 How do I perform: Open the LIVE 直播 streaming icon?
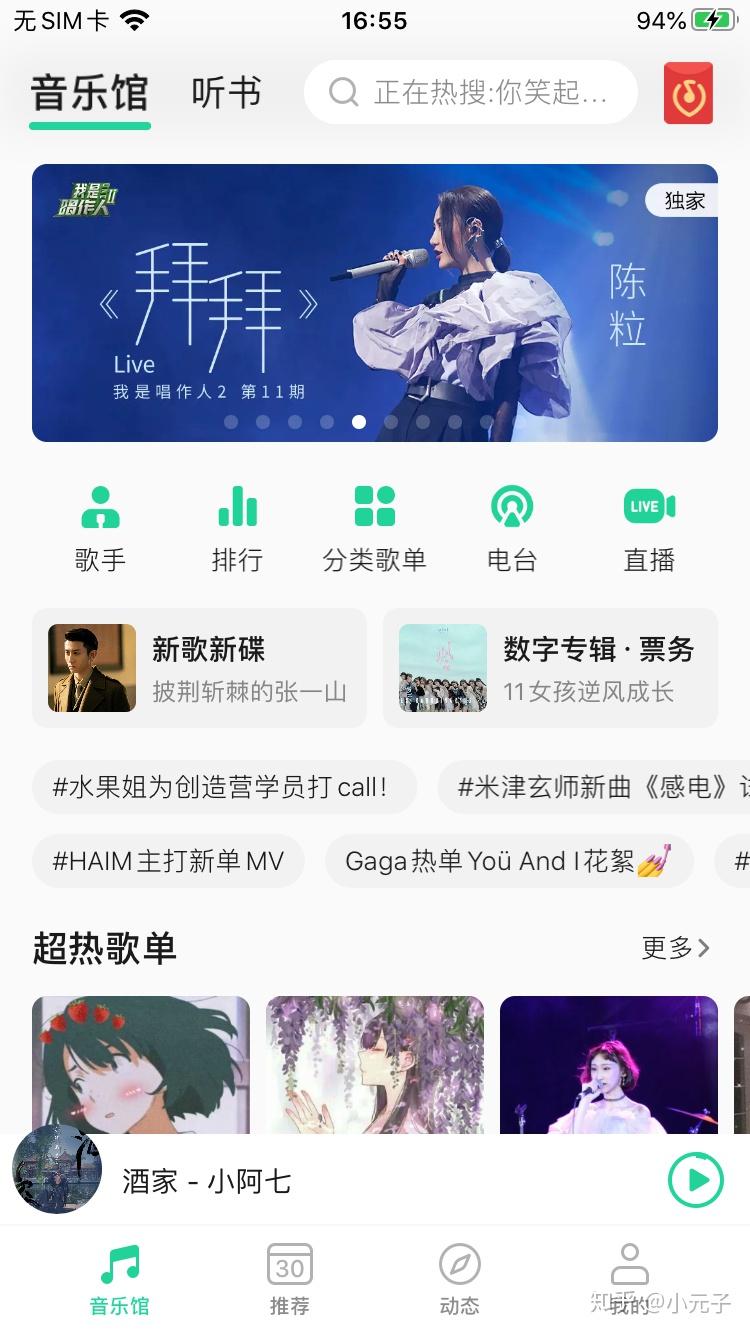[648, 522]
